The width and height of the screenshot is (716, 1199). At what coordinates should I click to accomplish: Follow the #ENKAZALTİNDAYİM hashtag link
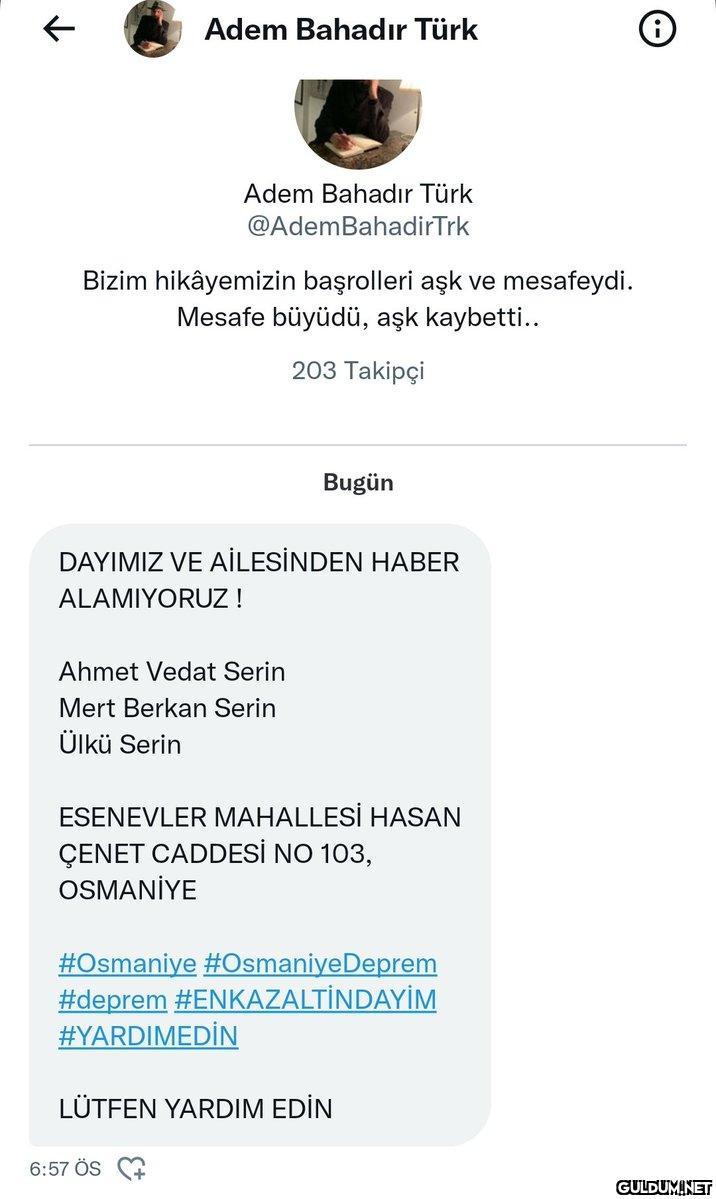(x=305, y=999)
